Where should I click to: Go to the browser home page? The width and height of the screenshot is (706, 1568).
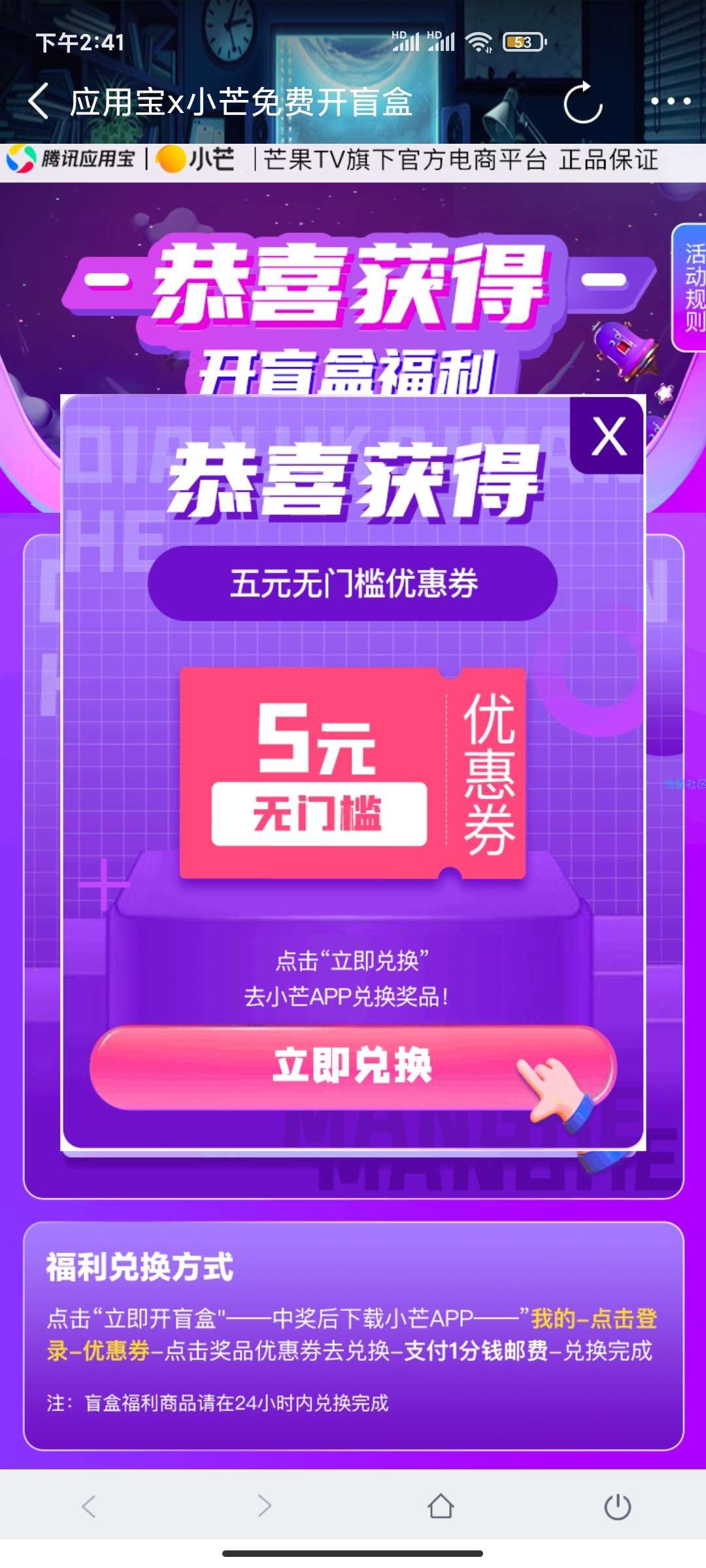click(441, 1506)
